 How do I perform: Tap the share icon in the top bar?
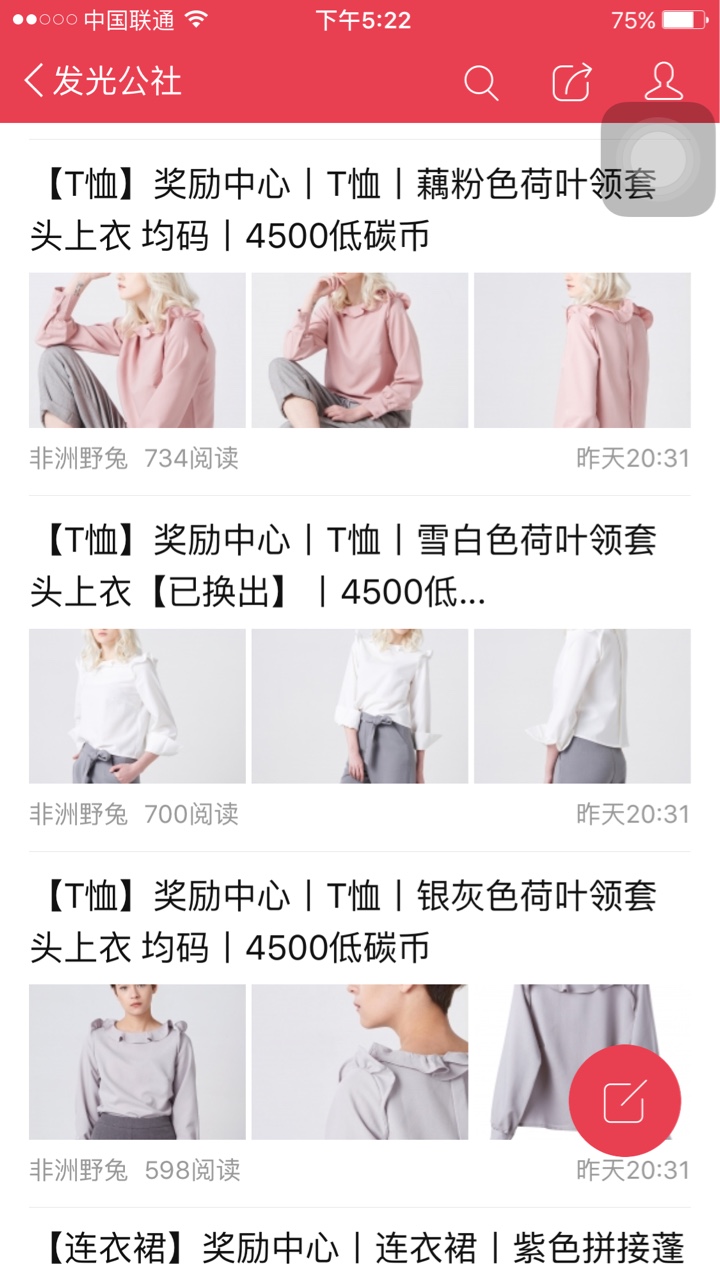tap(572, 82)
